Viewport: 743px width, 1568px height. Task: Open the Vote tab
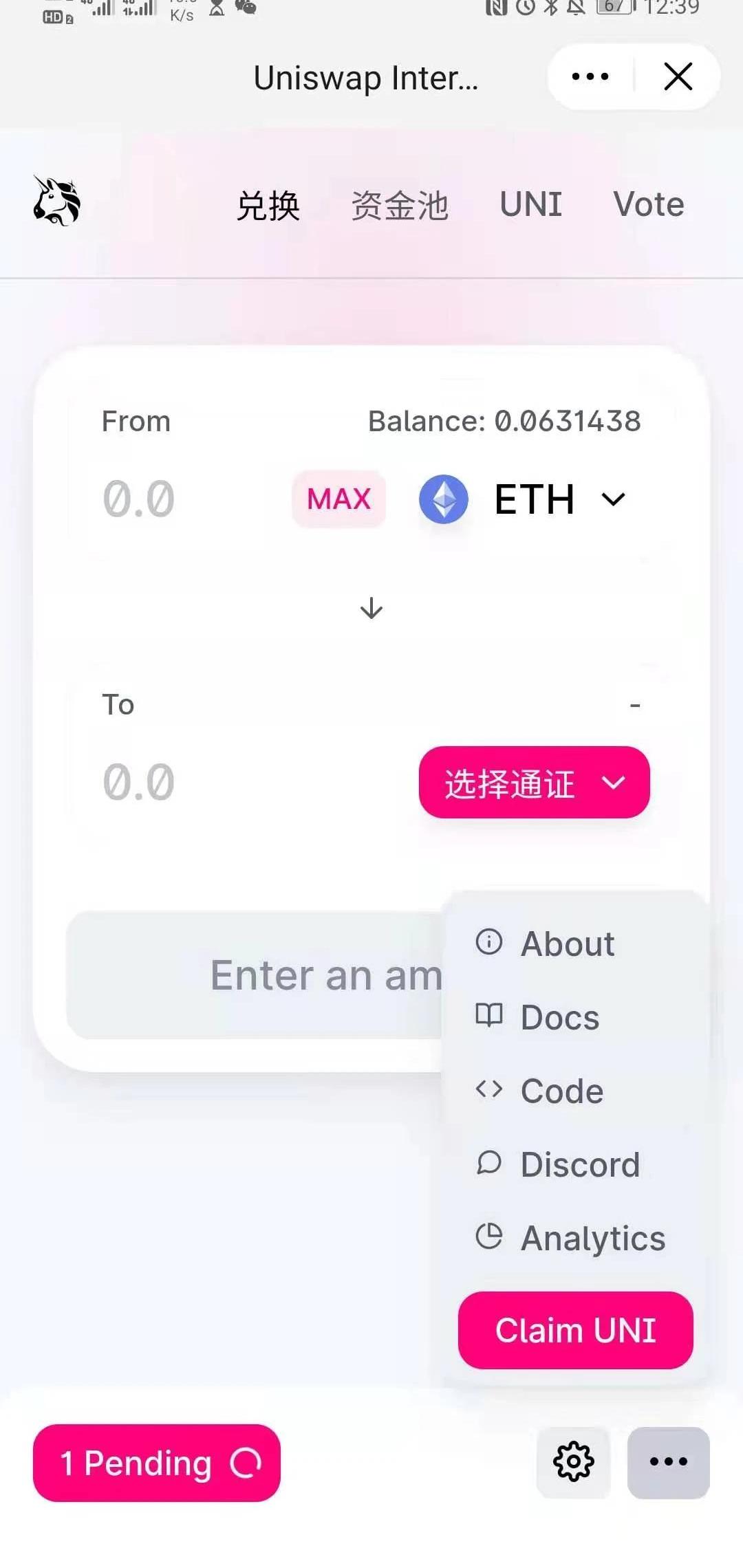click(x=648, y=204)
